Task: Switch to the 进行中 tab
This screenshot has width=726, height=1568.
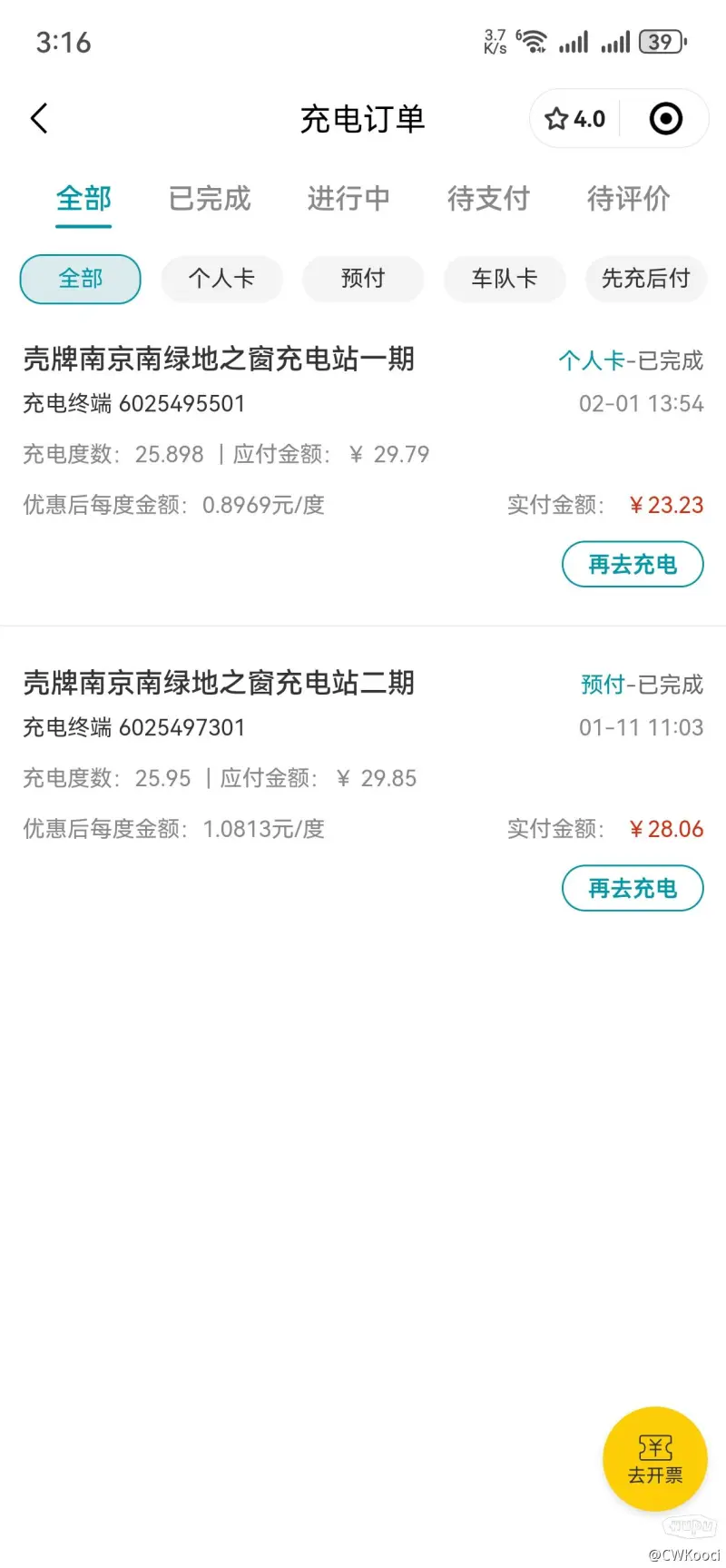Action: (x=348, y=199)
